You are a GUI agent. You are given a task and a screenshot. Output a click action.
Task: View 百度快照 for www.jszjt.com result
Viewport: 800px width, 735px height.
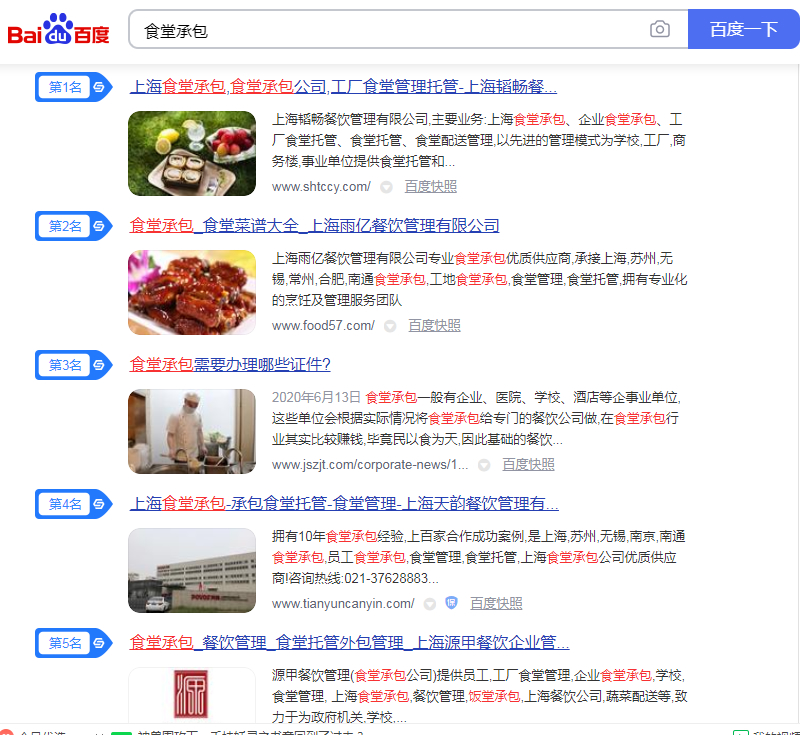tap(528, 465)
